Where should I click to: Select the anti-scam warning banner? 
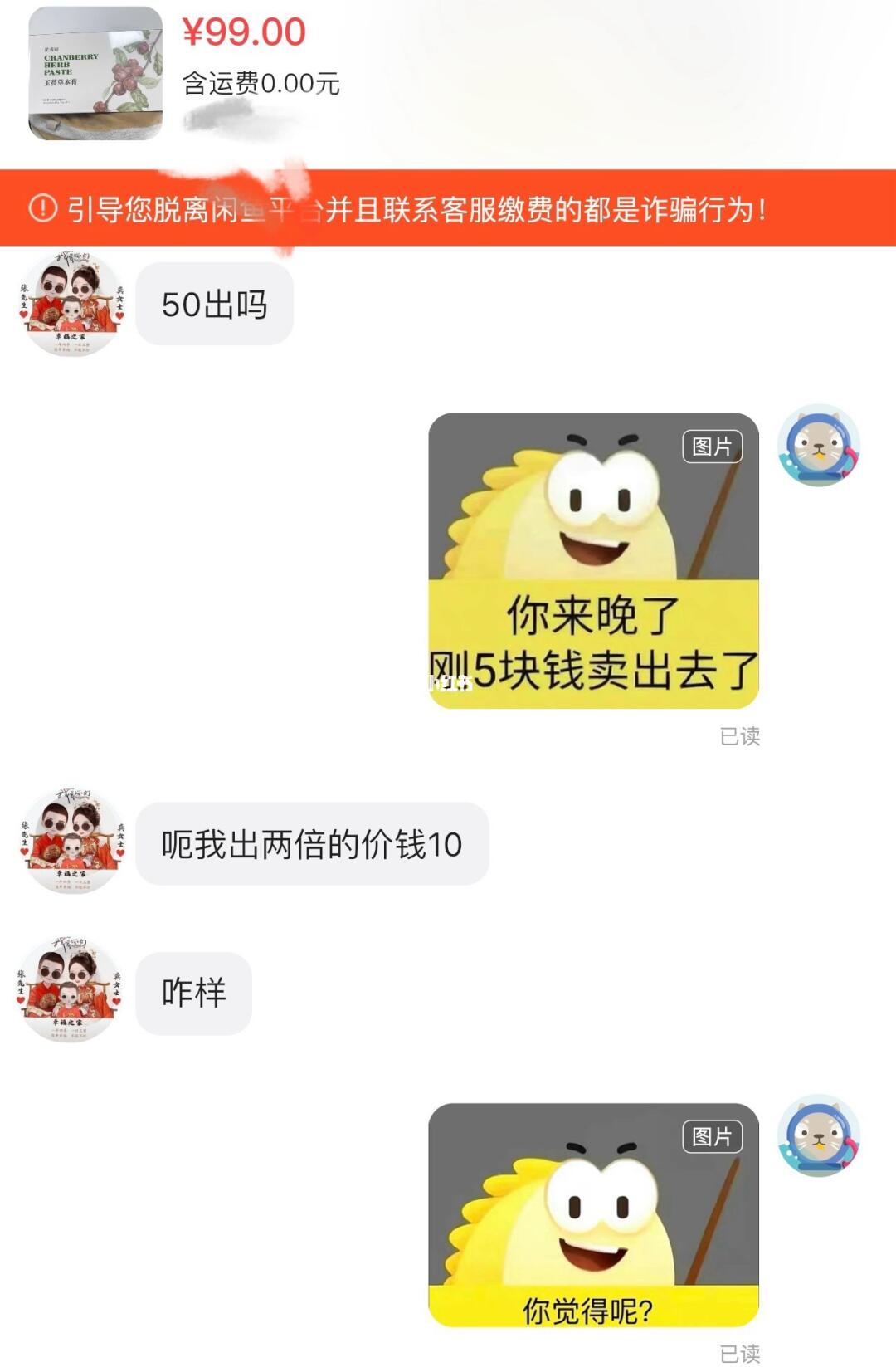(x=448, y=211)
